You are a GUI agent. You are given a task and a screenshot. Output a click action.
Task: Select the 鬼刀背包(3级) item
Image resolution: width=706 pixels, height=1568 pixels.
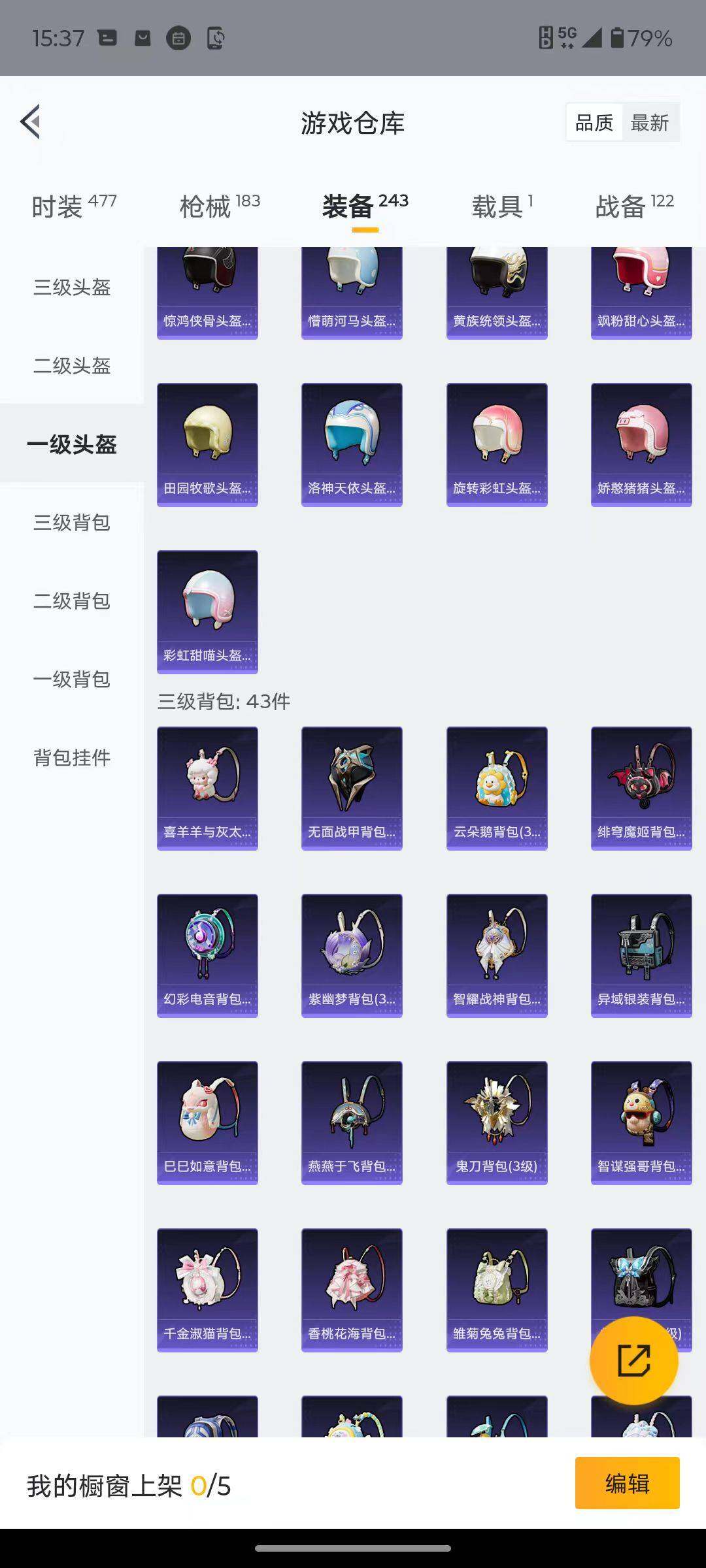[x=497, y=1122]
